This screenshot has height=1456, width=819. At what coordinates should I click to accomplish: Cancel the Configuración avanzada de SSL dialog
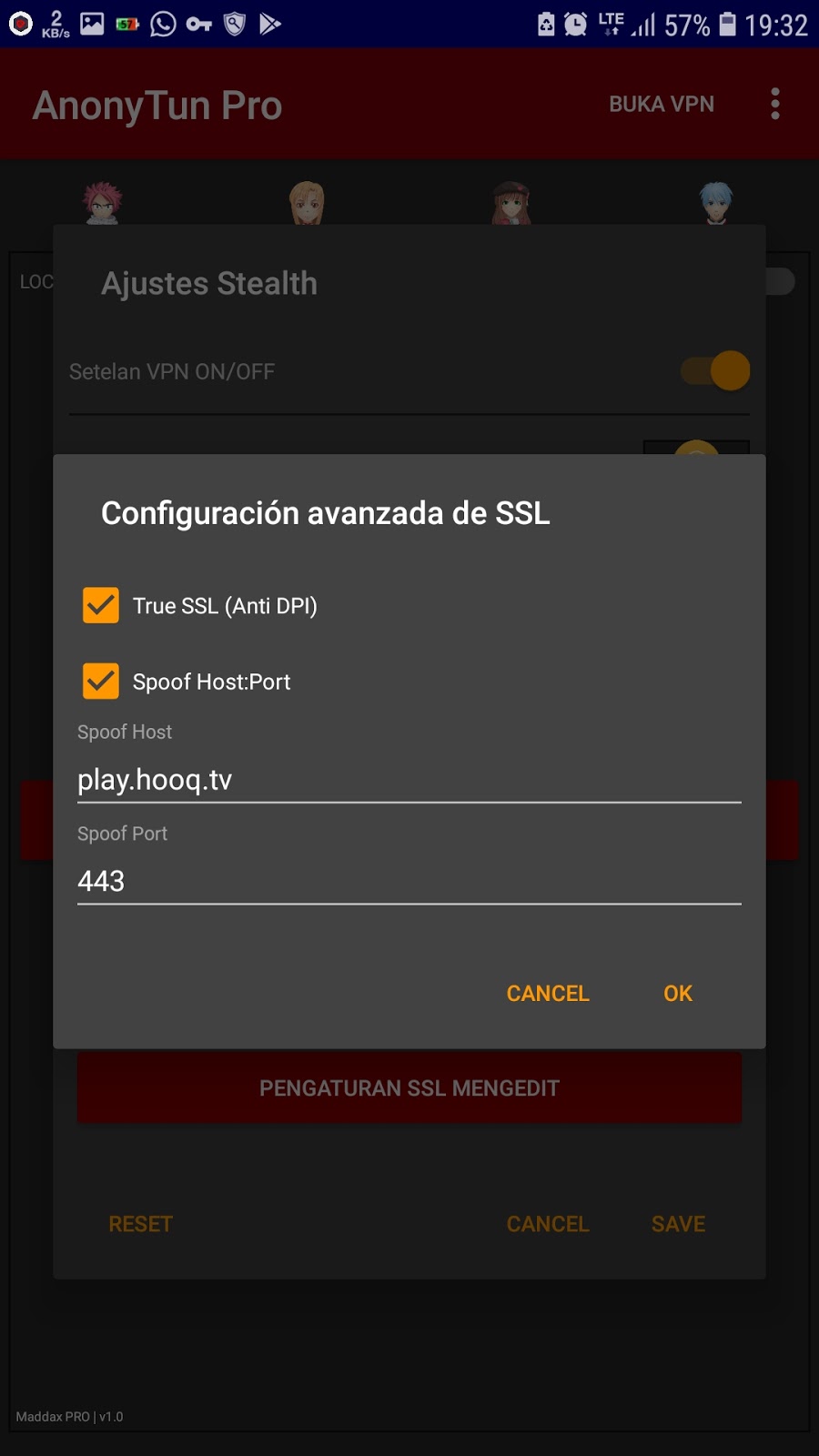click(548, 993)
